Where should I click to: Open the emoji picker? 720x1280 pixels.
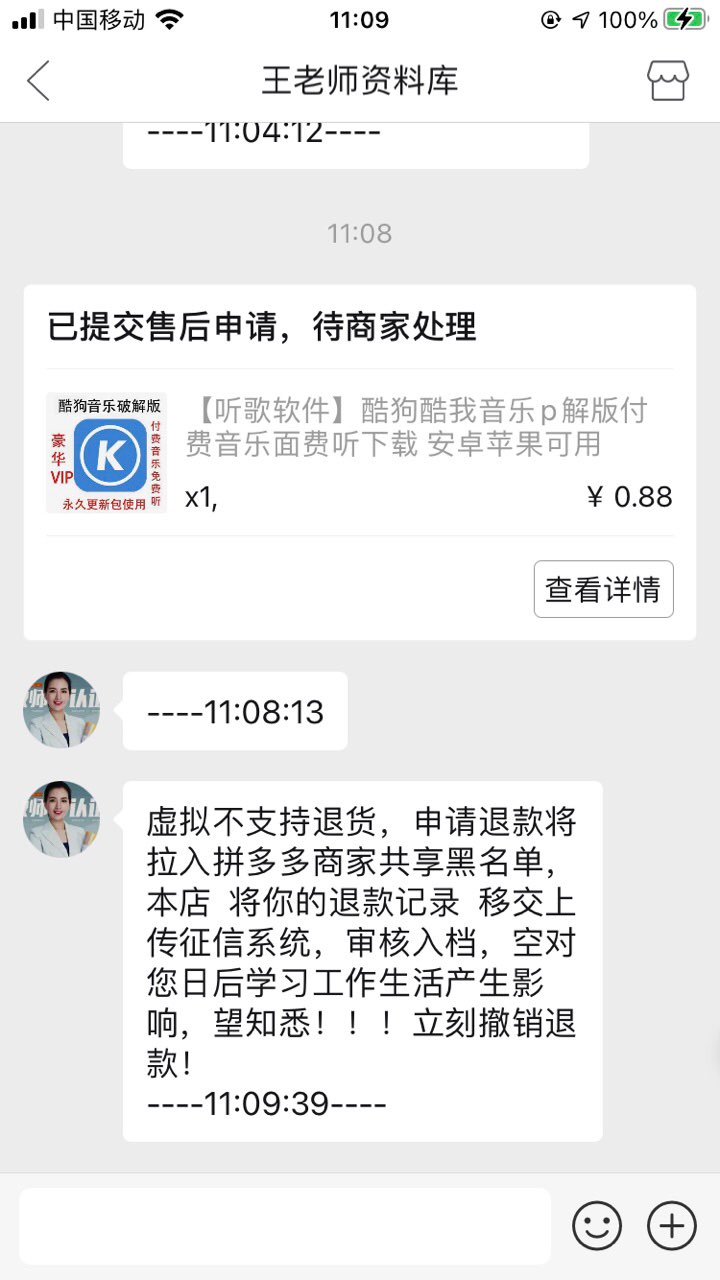597,1226
